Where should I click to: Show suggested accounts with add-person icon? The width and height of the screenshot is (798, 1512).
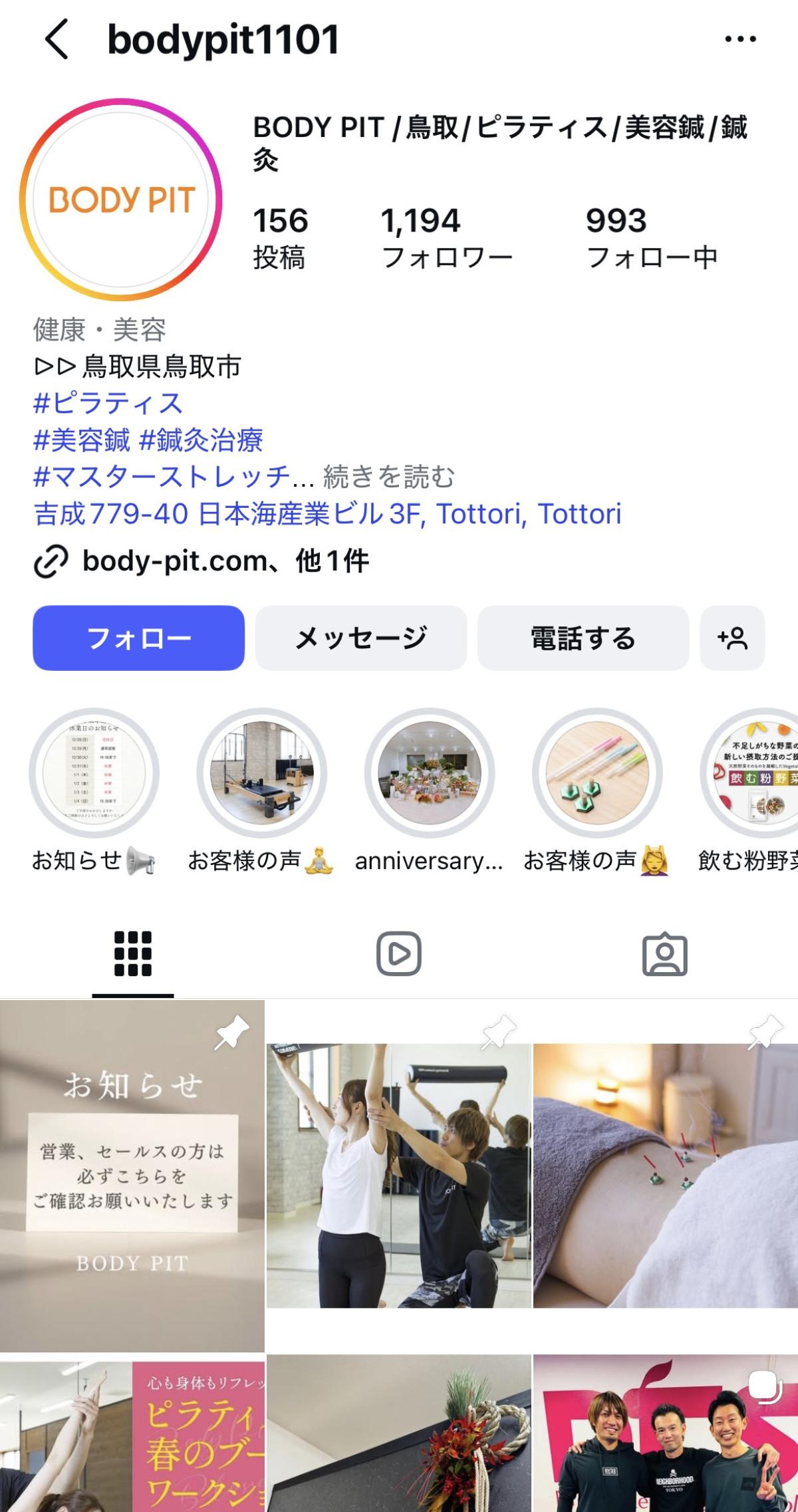(x=732, y=638)
